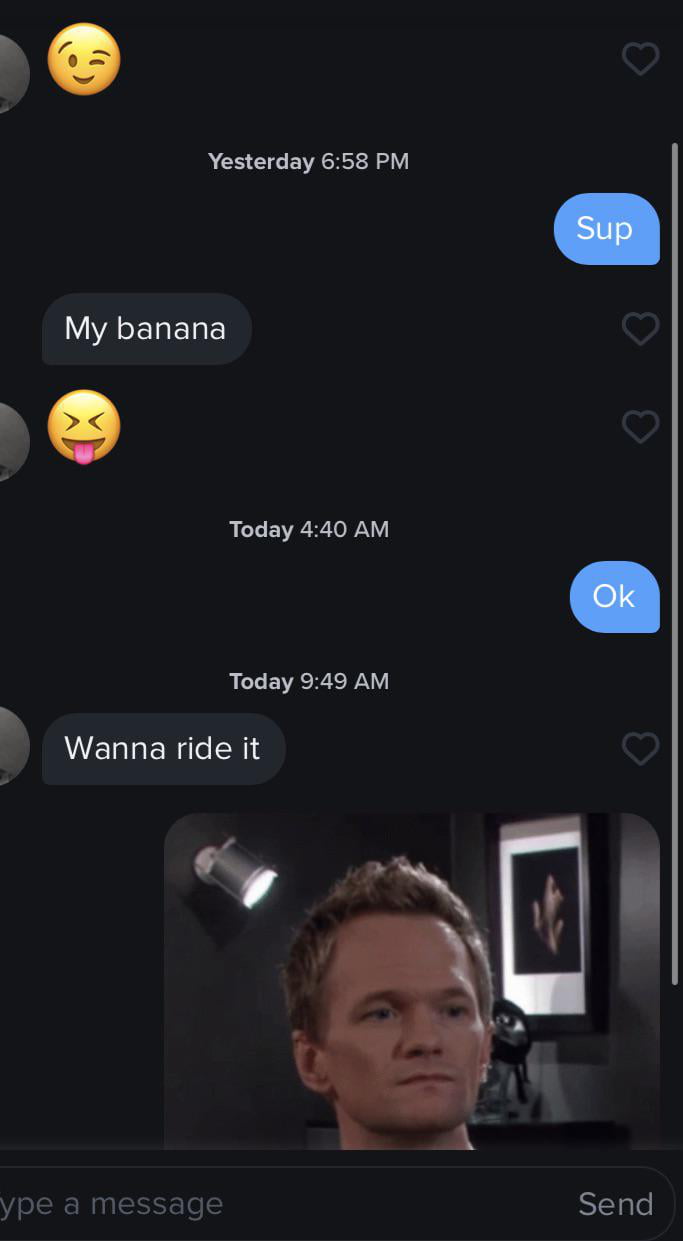Screen dimensions: 683x1241
Task: Like the 'Wanna ride it' message
Action: [640, 748]
